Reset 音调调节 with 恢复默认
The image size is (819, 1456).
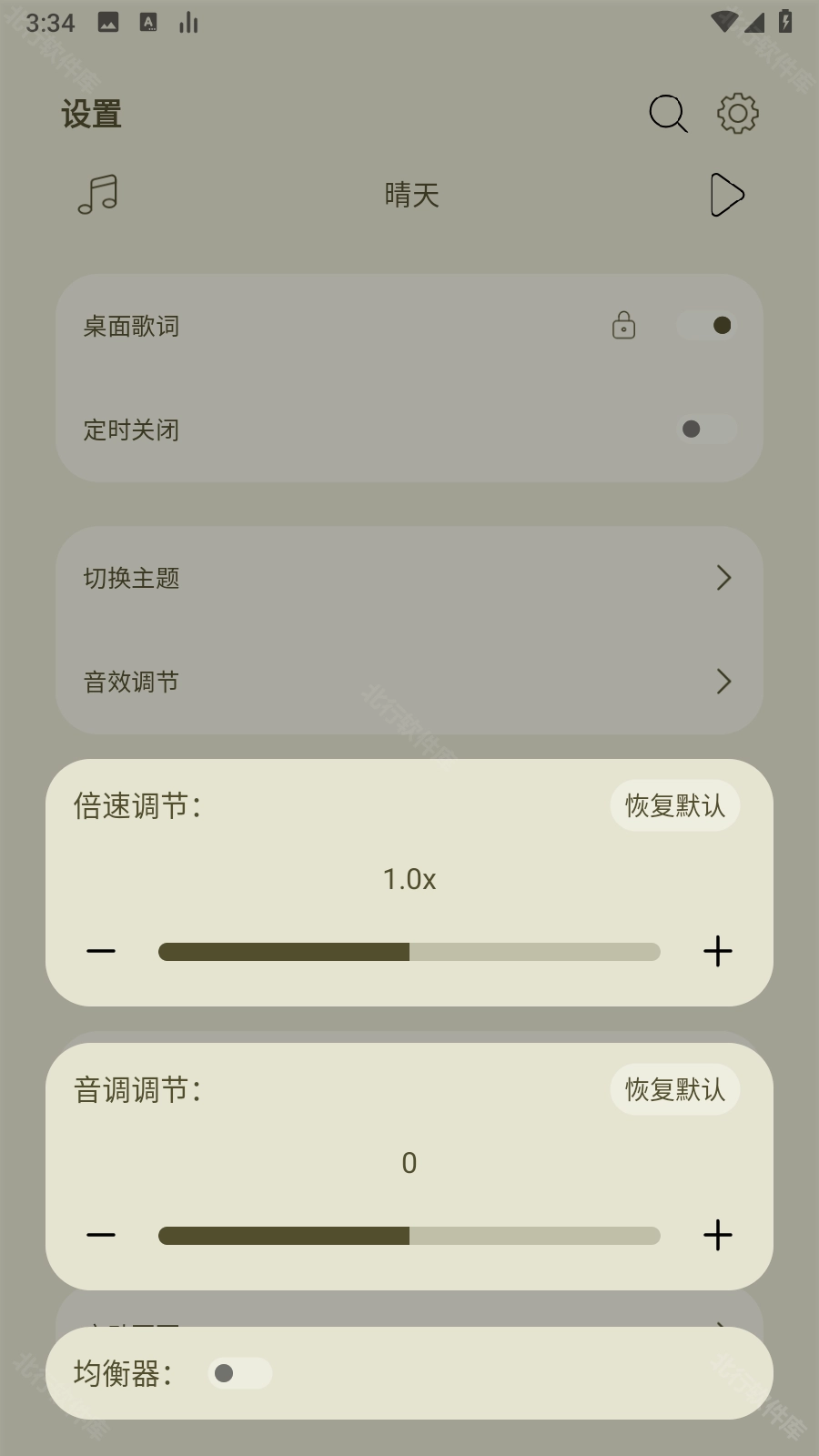tap(674, 1089)
